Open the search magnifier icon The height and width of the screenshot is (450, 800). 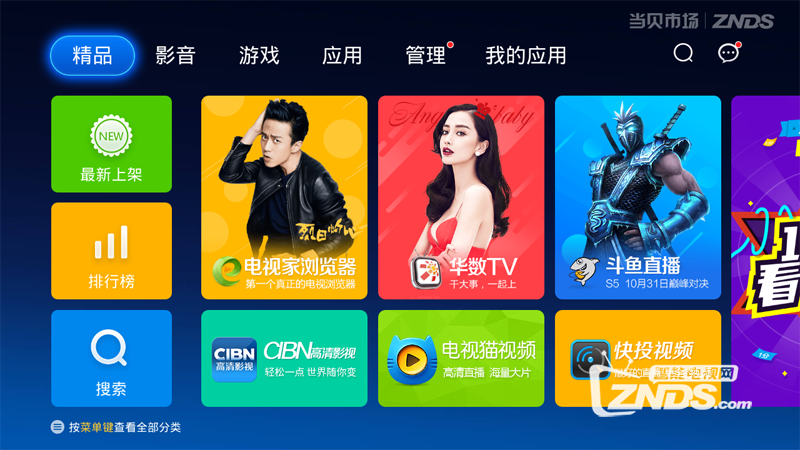tap(683, 53)
